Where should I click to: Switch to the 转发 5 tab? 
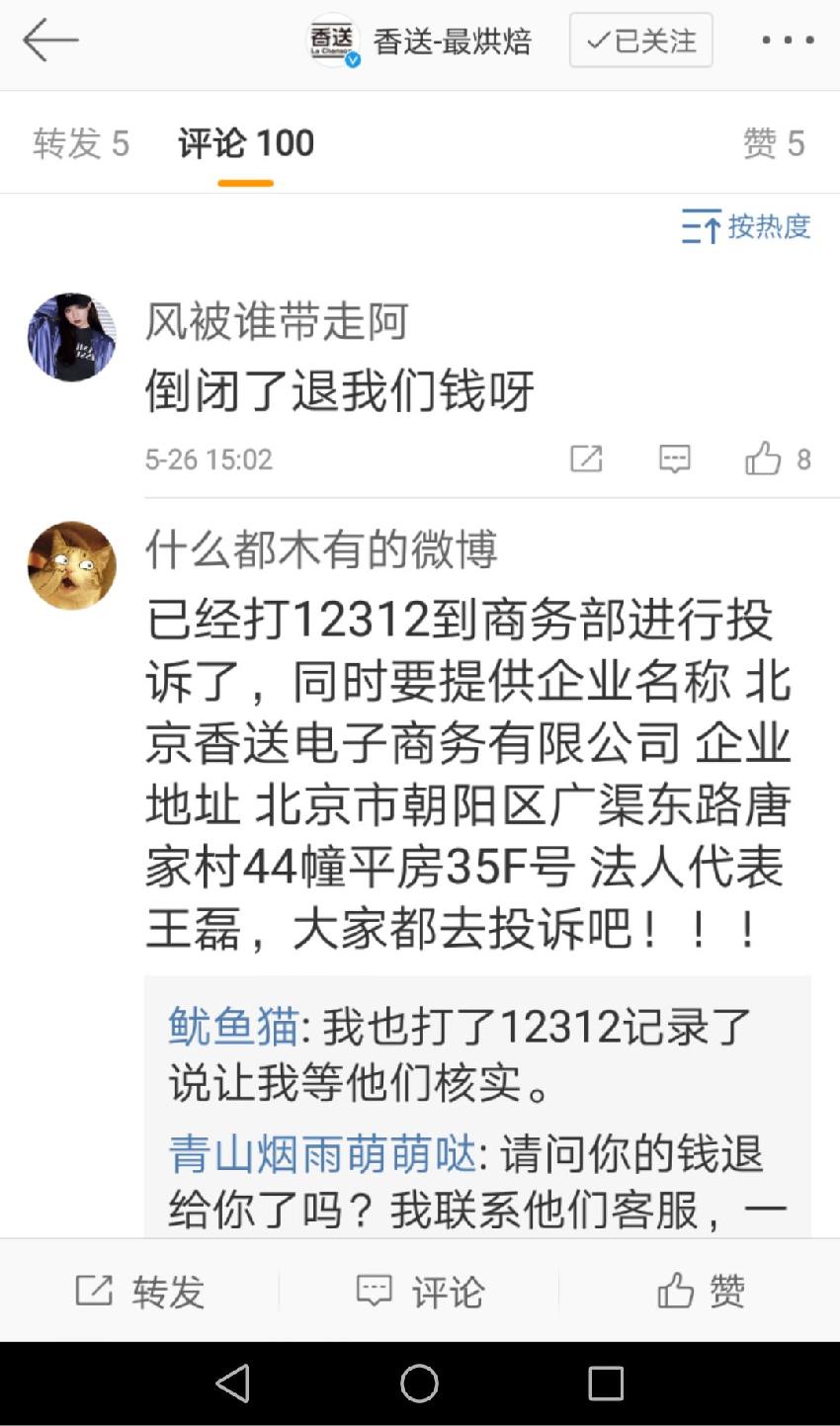pyautogui.click(x=81, y=144)
